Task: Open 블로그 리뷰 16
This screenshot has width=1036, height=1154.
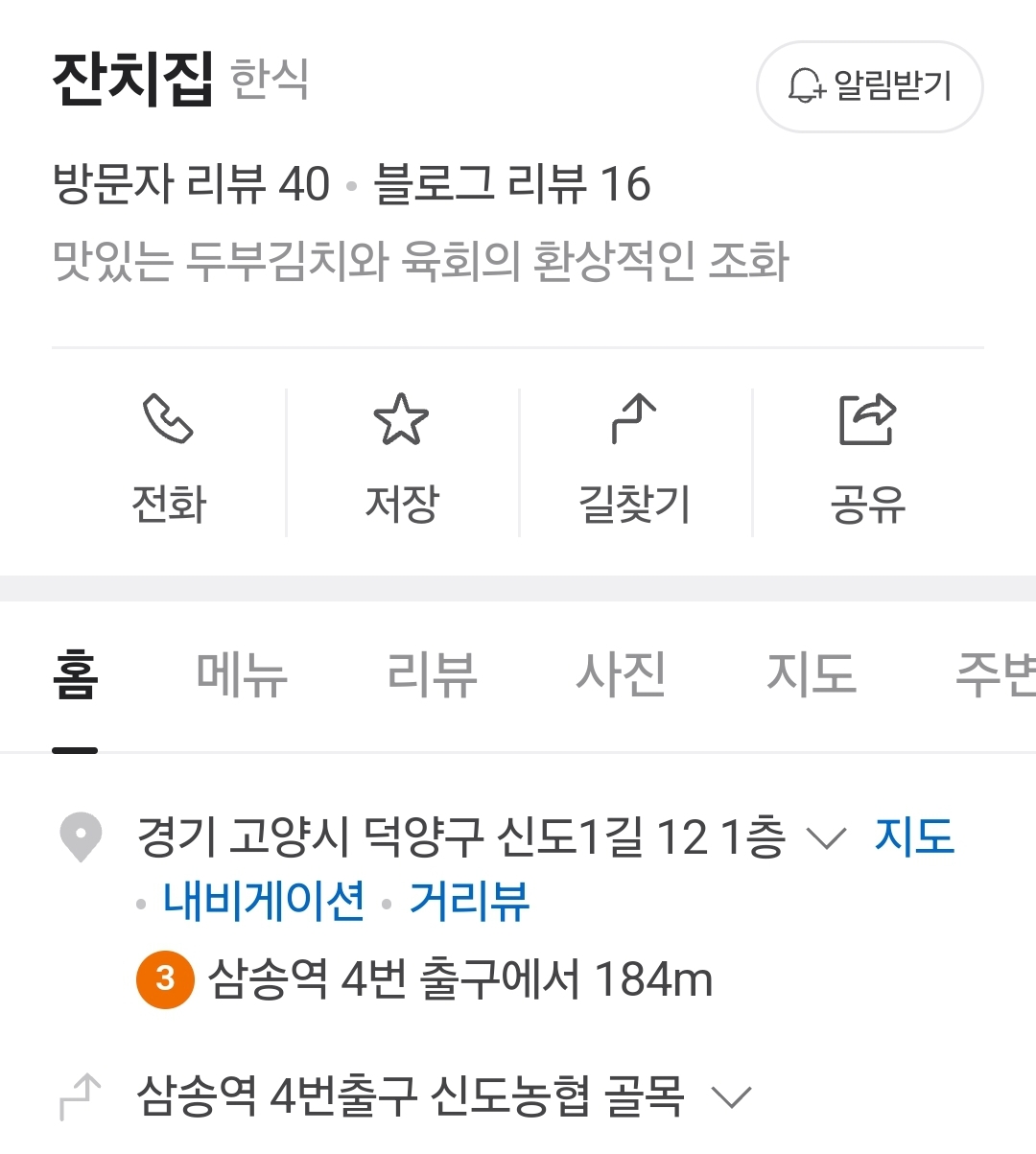Action: (511, 184)
